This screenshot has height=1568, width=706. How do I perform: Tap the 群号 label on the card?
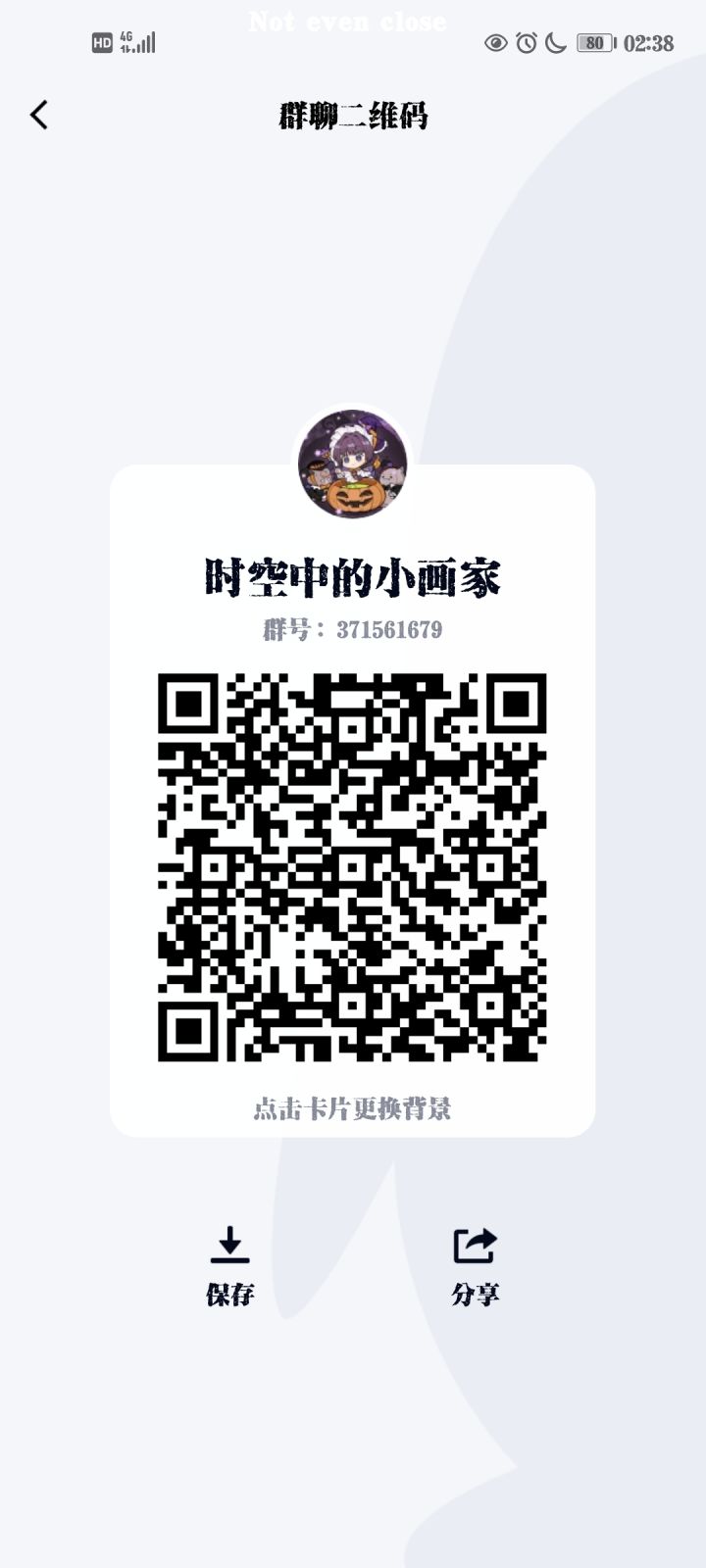(x=284, y=630)
